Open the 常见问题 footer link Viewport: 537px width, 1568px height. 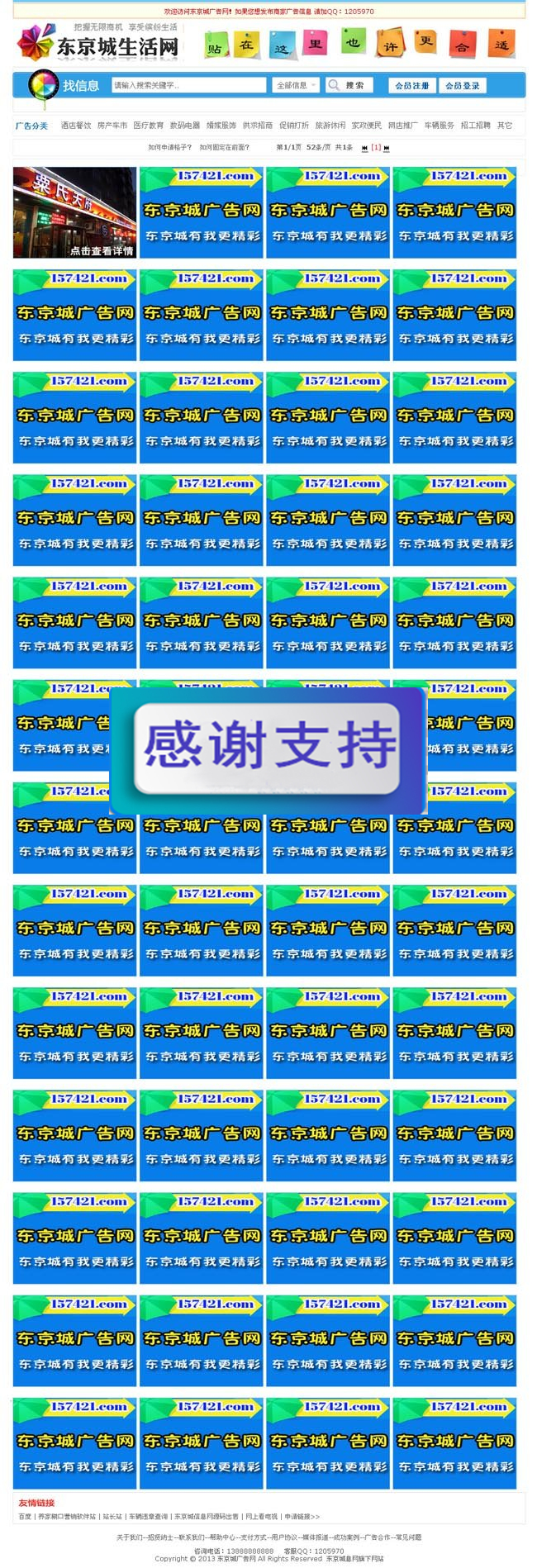408,1537
